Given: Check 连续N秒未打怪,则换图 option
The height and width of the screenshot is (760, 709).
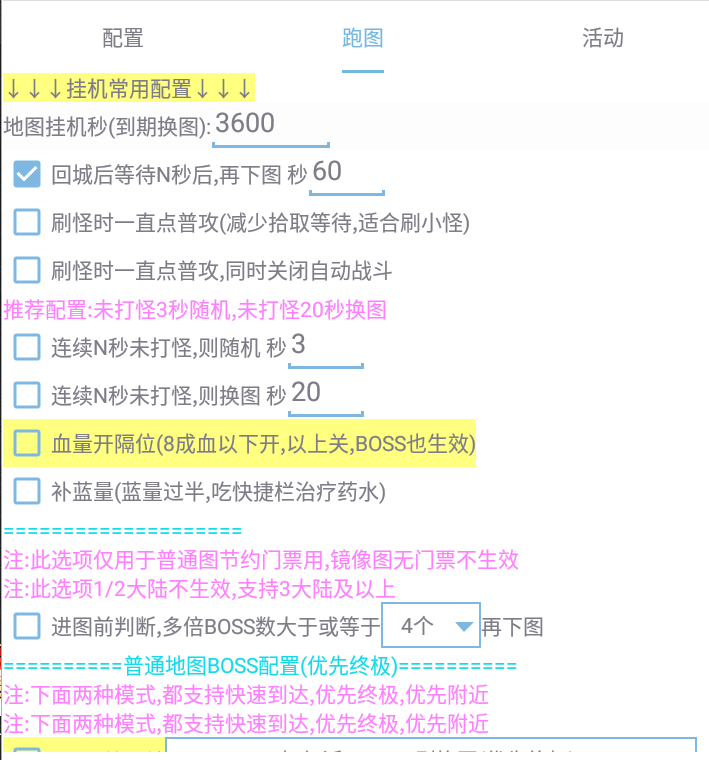Looking at the screenshot, I should [27, 394].
